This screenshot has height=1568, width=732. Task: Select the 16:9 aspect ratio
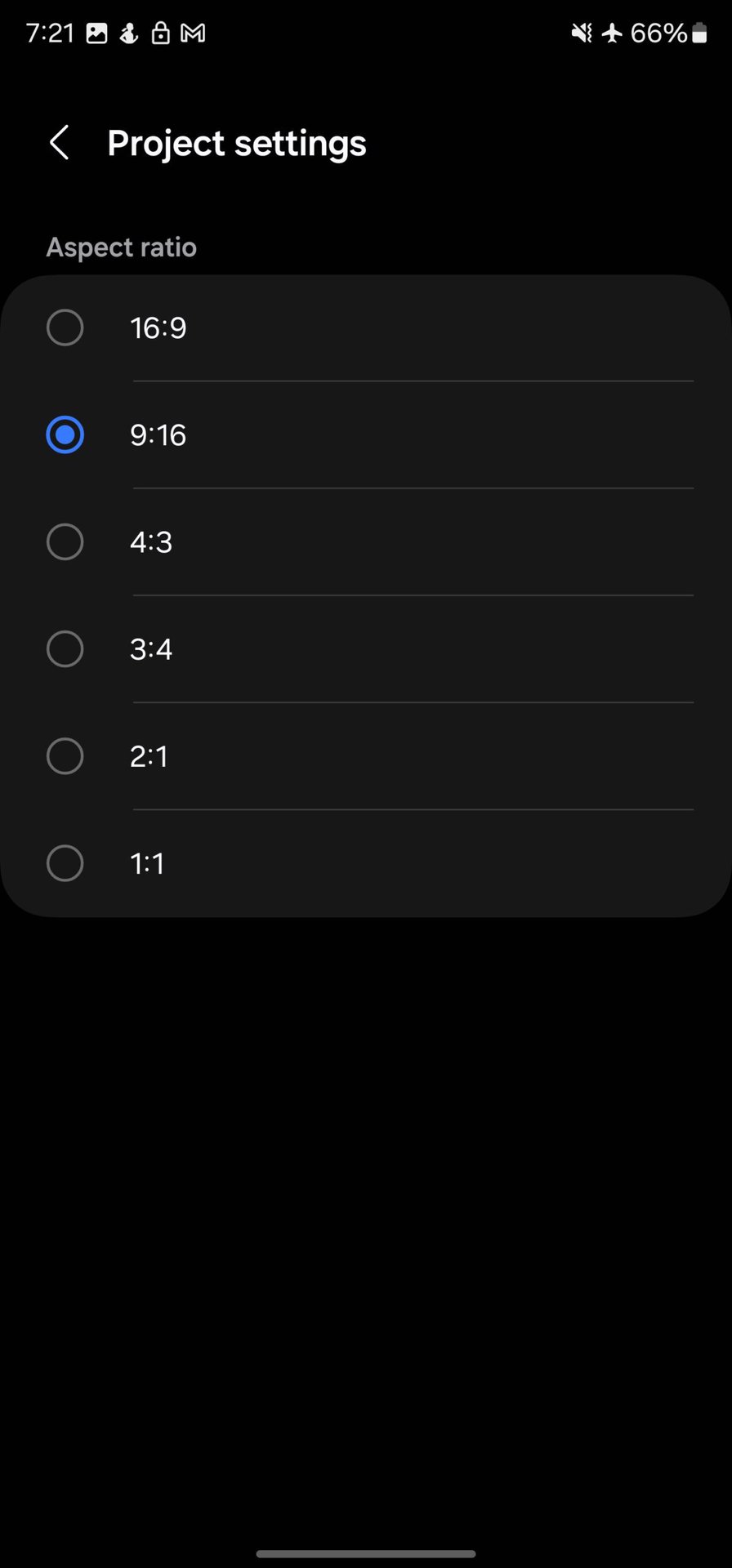(65, 328)
